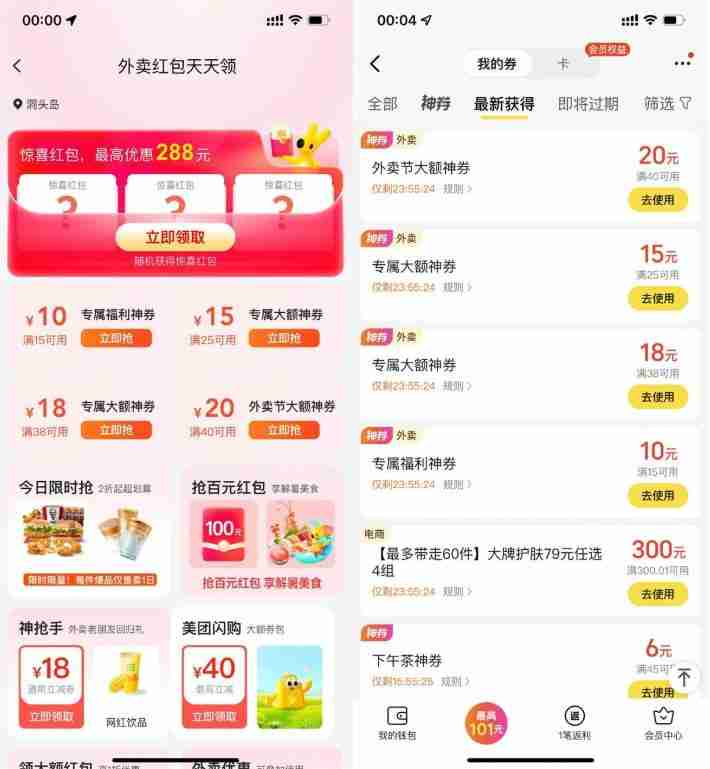Screen dimensions: 710x769
Task: Claim the ¥40 美团闪购 coupon
Action: click(213, 716)
